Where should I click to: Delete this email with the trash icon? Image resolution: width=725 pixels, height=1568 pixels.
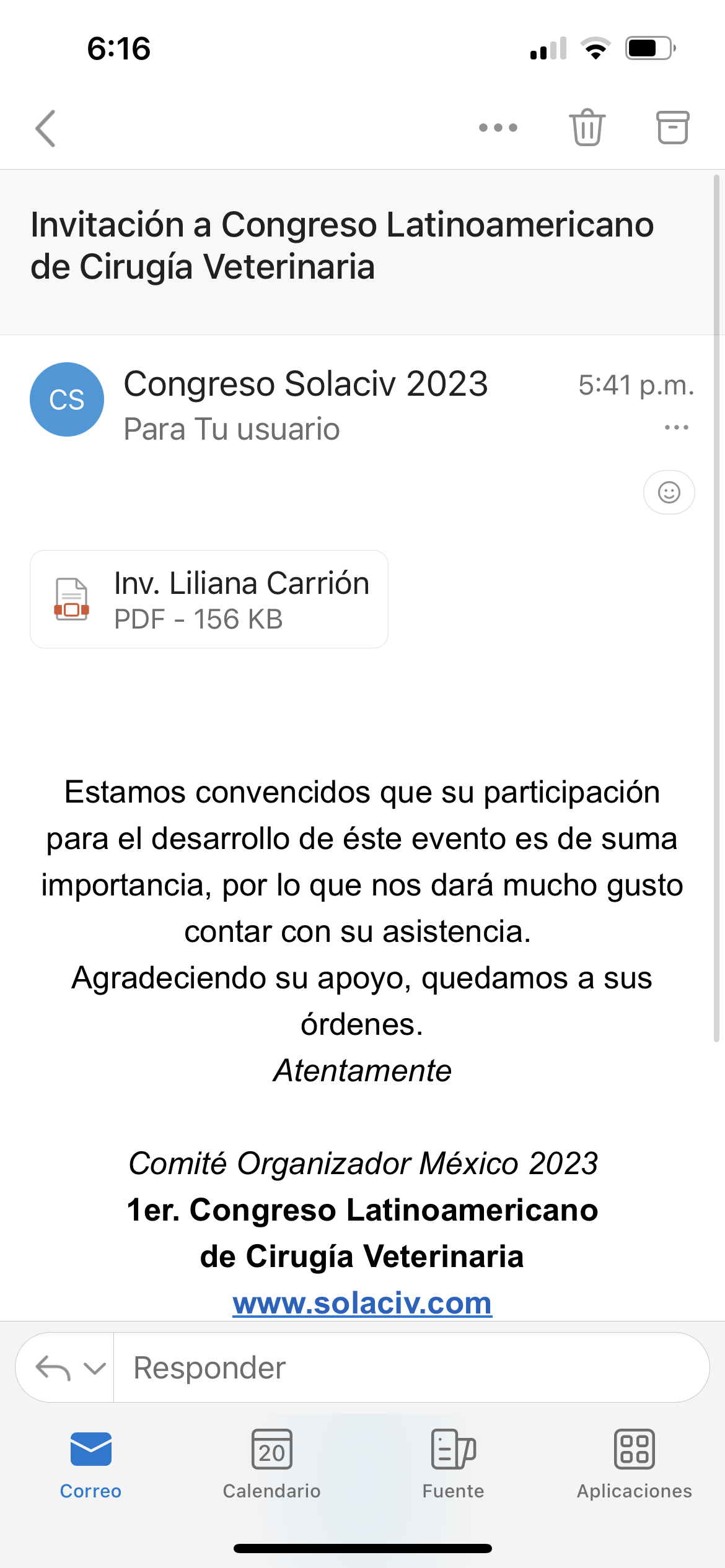point(587,127)
